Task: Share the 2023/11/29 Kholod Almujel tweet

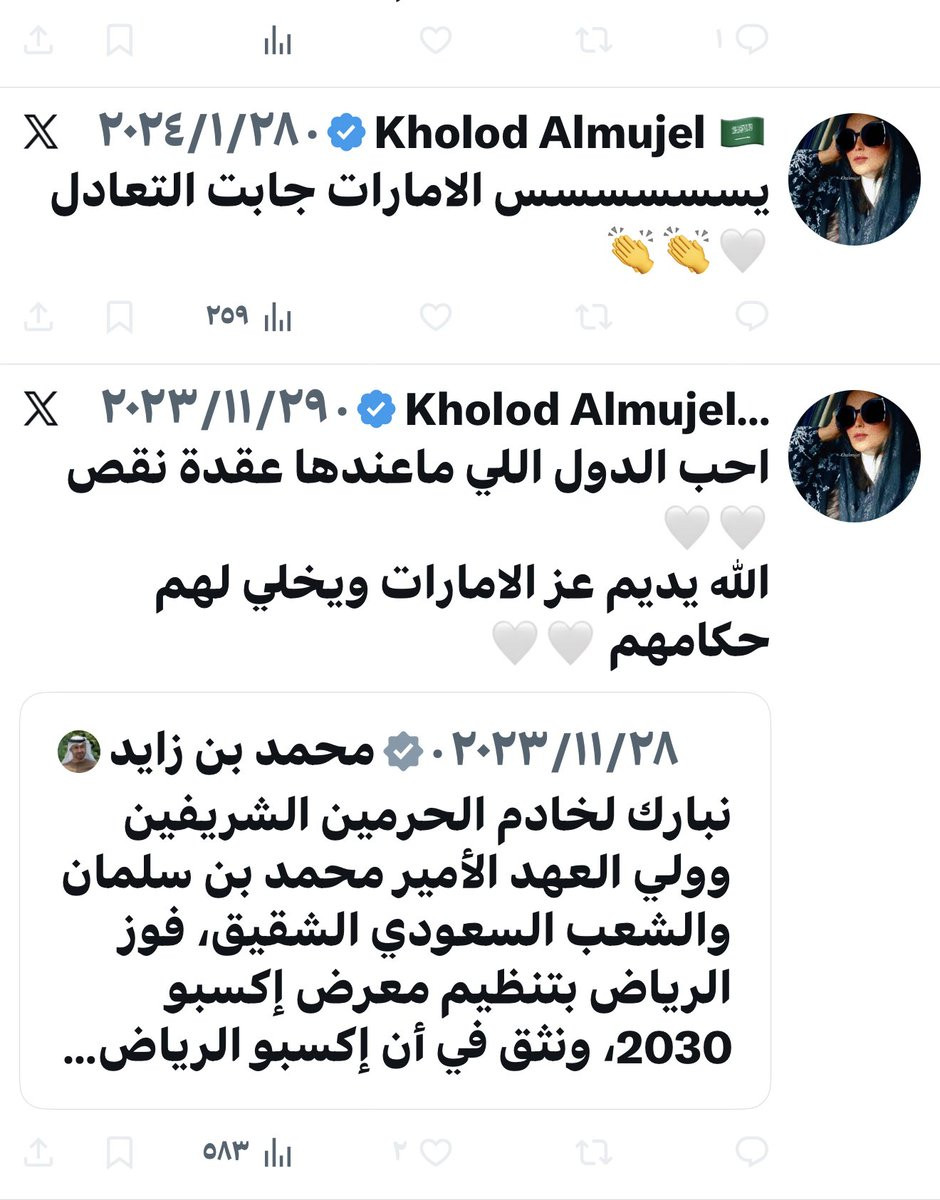Action: (x=38, y=1152)
